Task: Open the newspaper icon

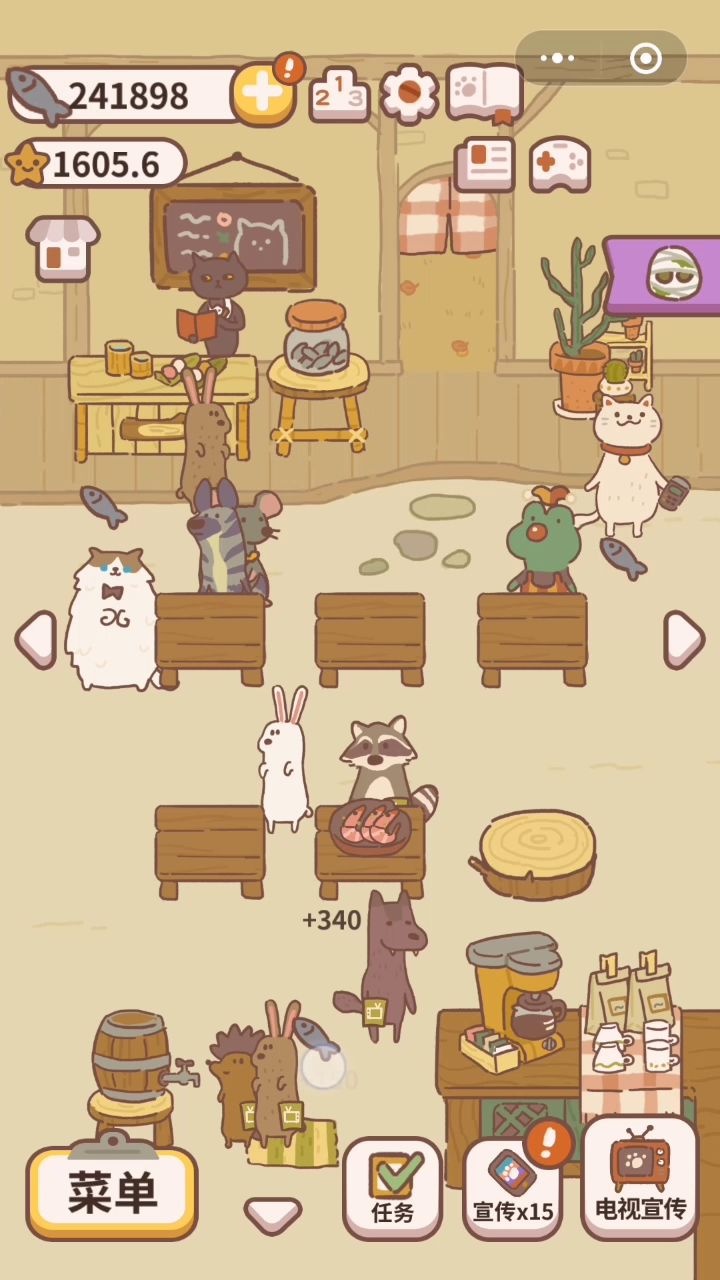Action: pyautogui.click(x=485, y=164)
